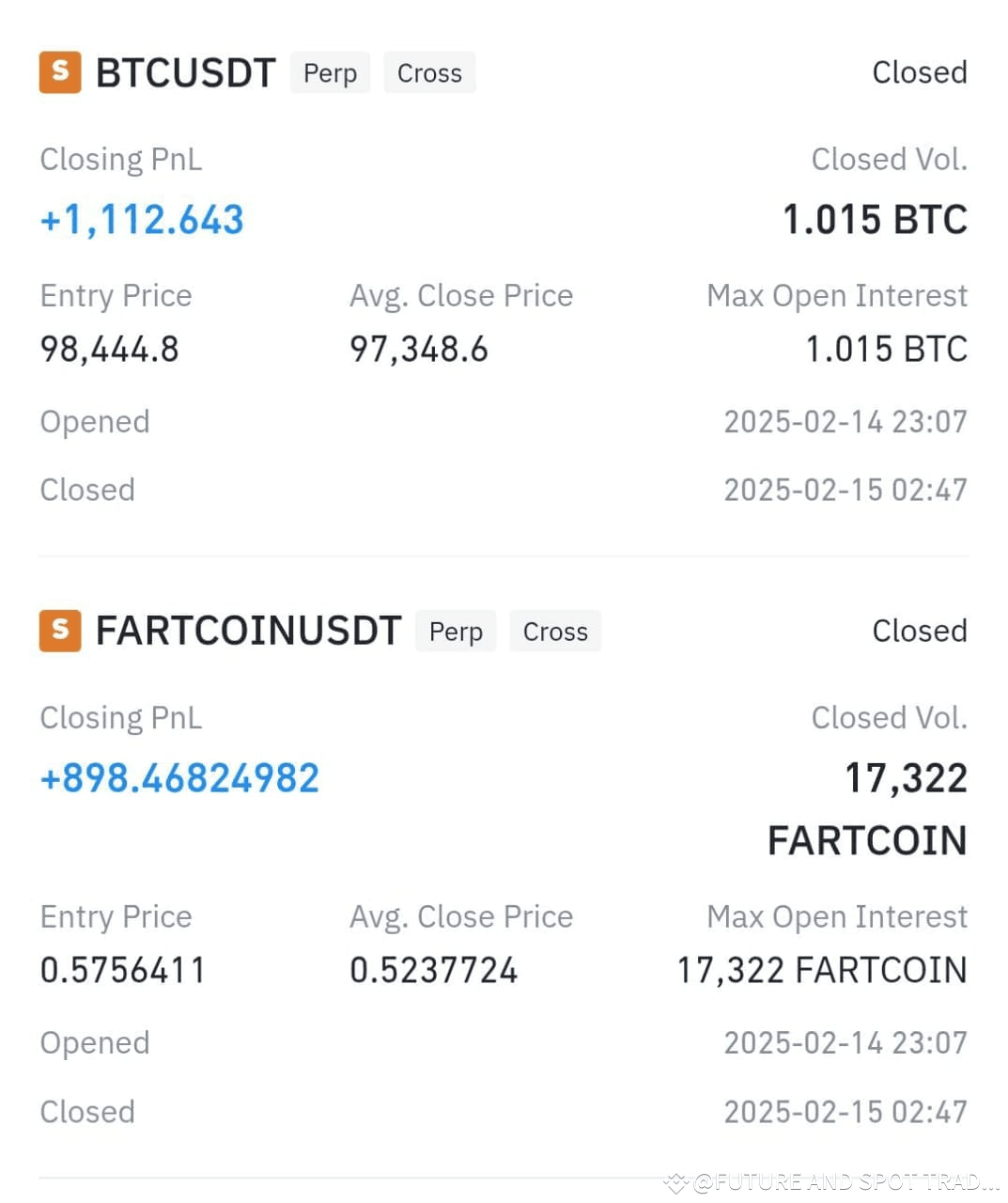Select the FARTCOINUSDT symbol name
This screenshot has width=1008, height=1203.
(247, 631)
